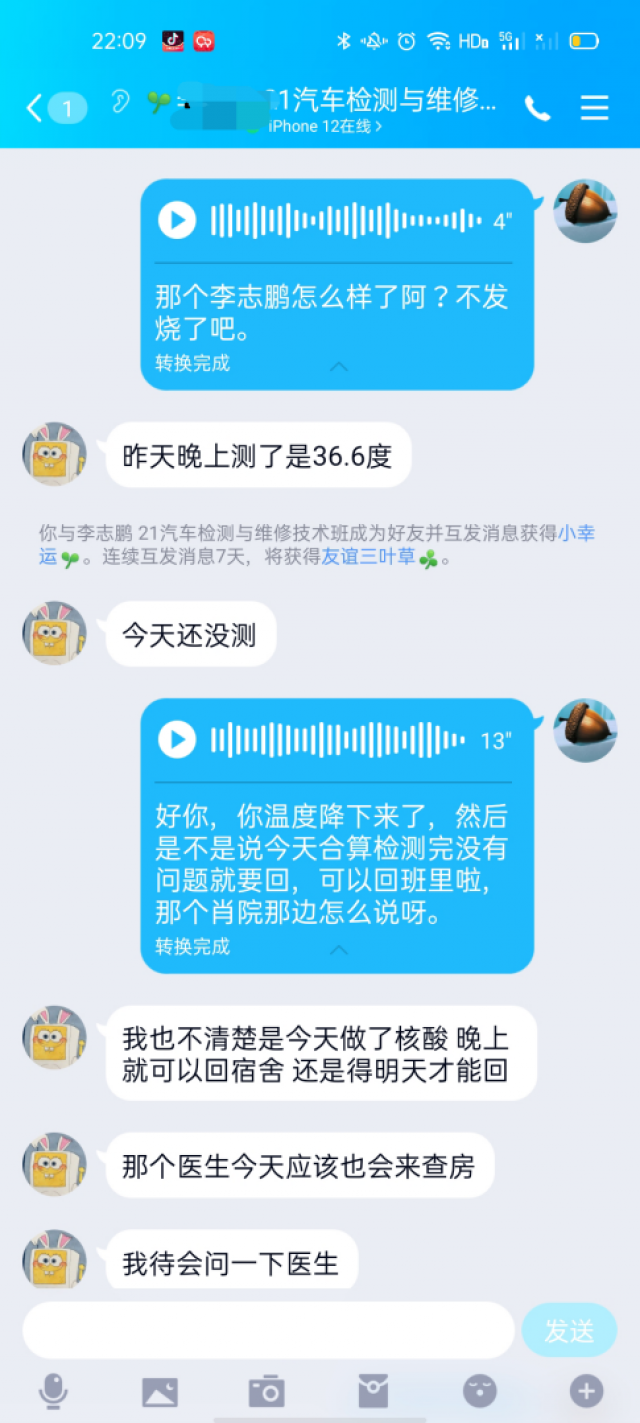Open the 友谊三叶草 link

368,557
